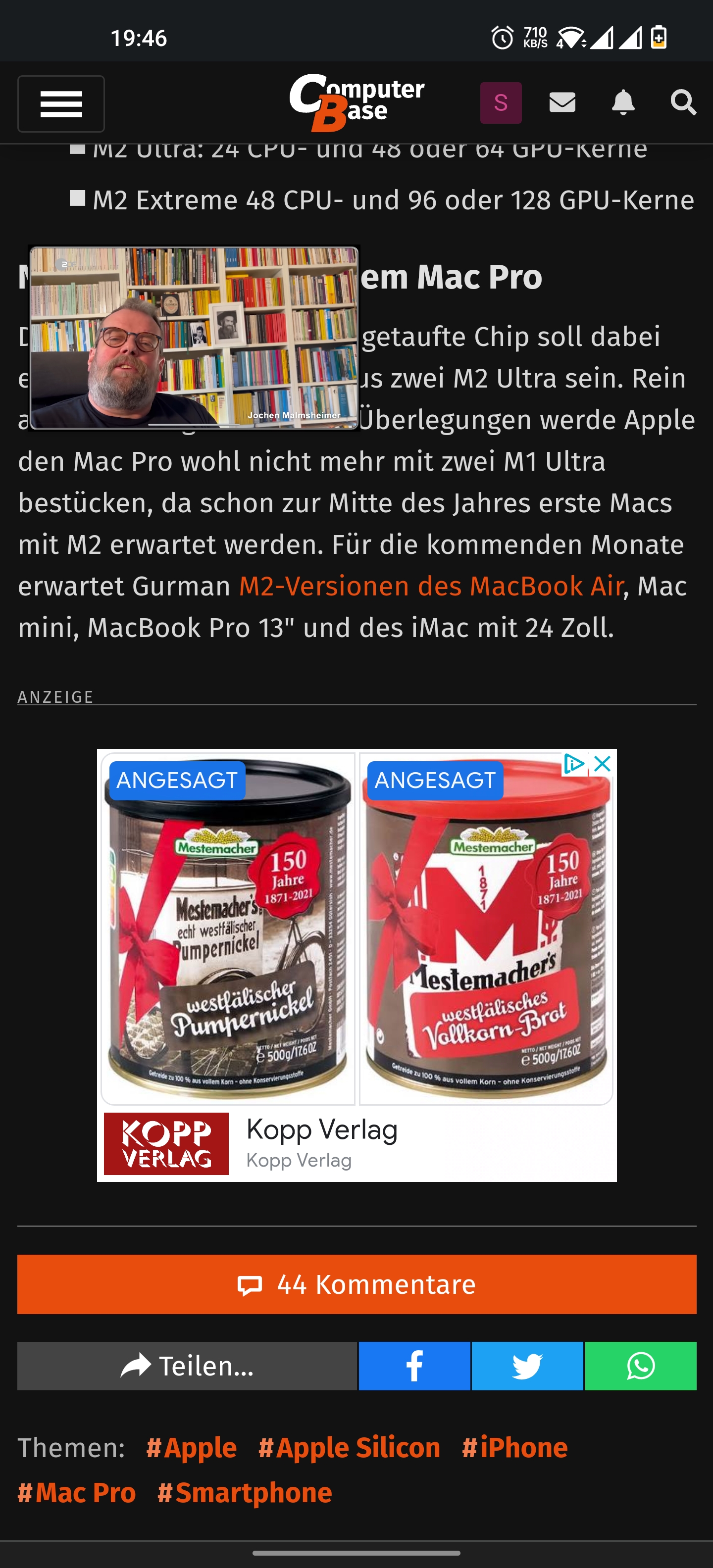
Task: View the 44 Kommentare
Action: point(356,1284)
